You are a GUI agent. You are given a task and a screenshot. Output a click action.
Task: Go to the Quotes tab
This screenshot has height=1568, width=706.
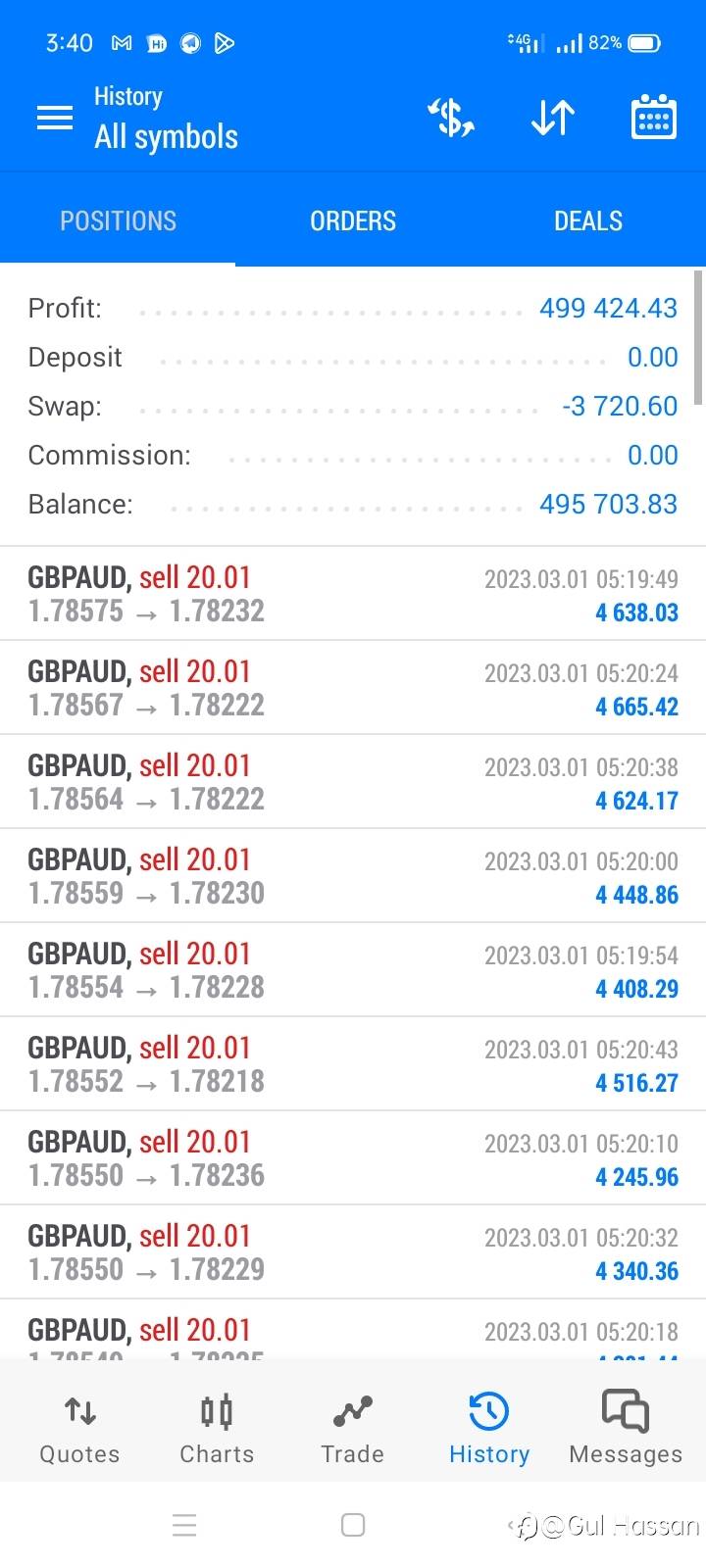point(79,1429)
